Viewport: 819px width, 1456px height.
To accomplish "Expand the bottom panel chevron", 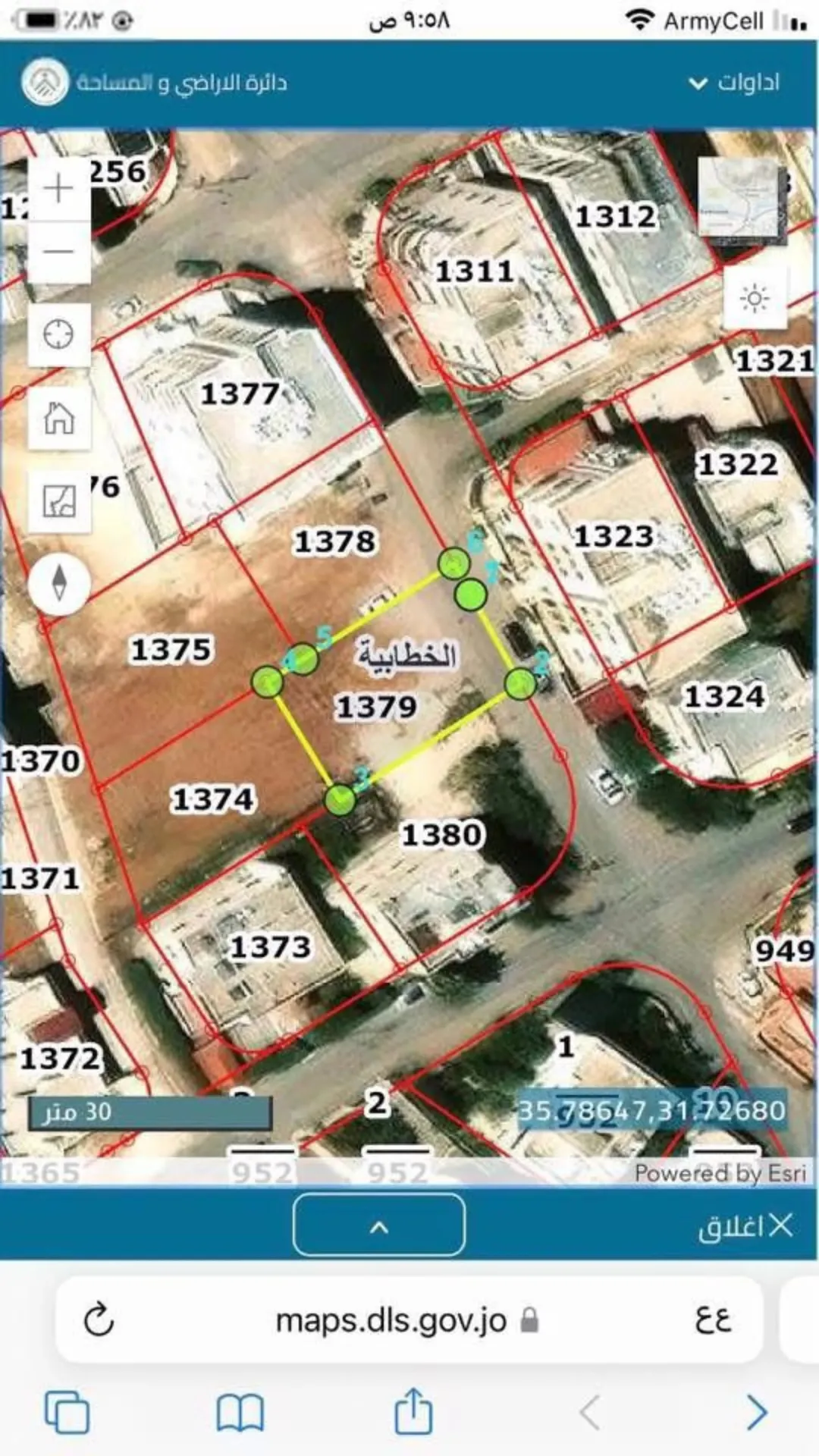I will [x=378, y=1225].
